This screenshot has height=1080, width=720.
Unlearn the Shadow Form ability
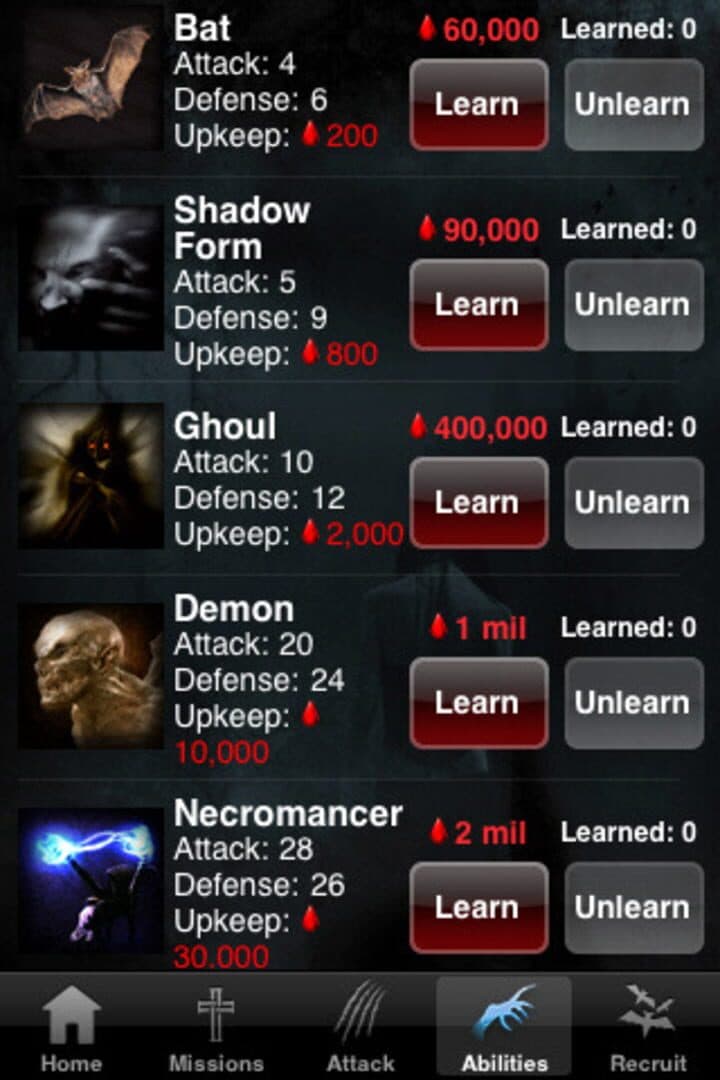point(632,304)
